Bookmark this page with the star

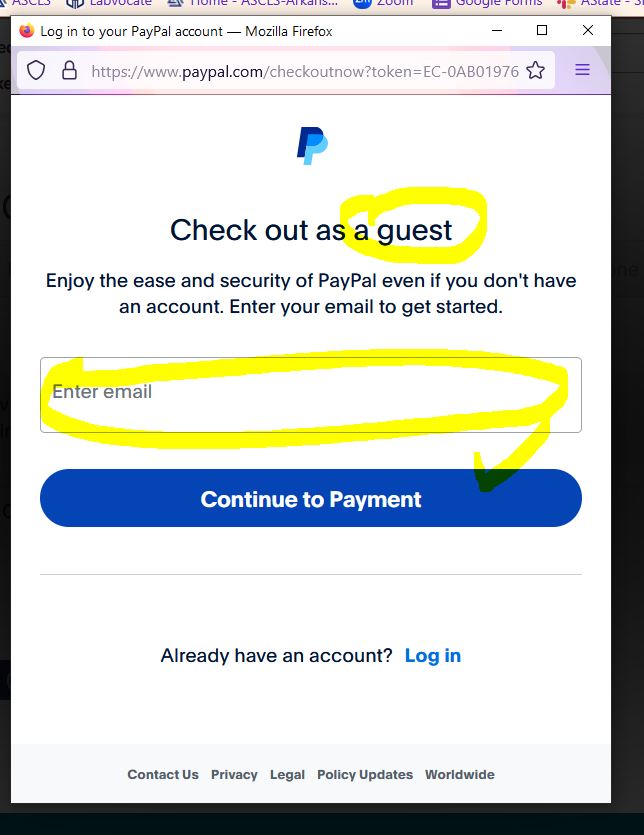(x=536, y=71)
